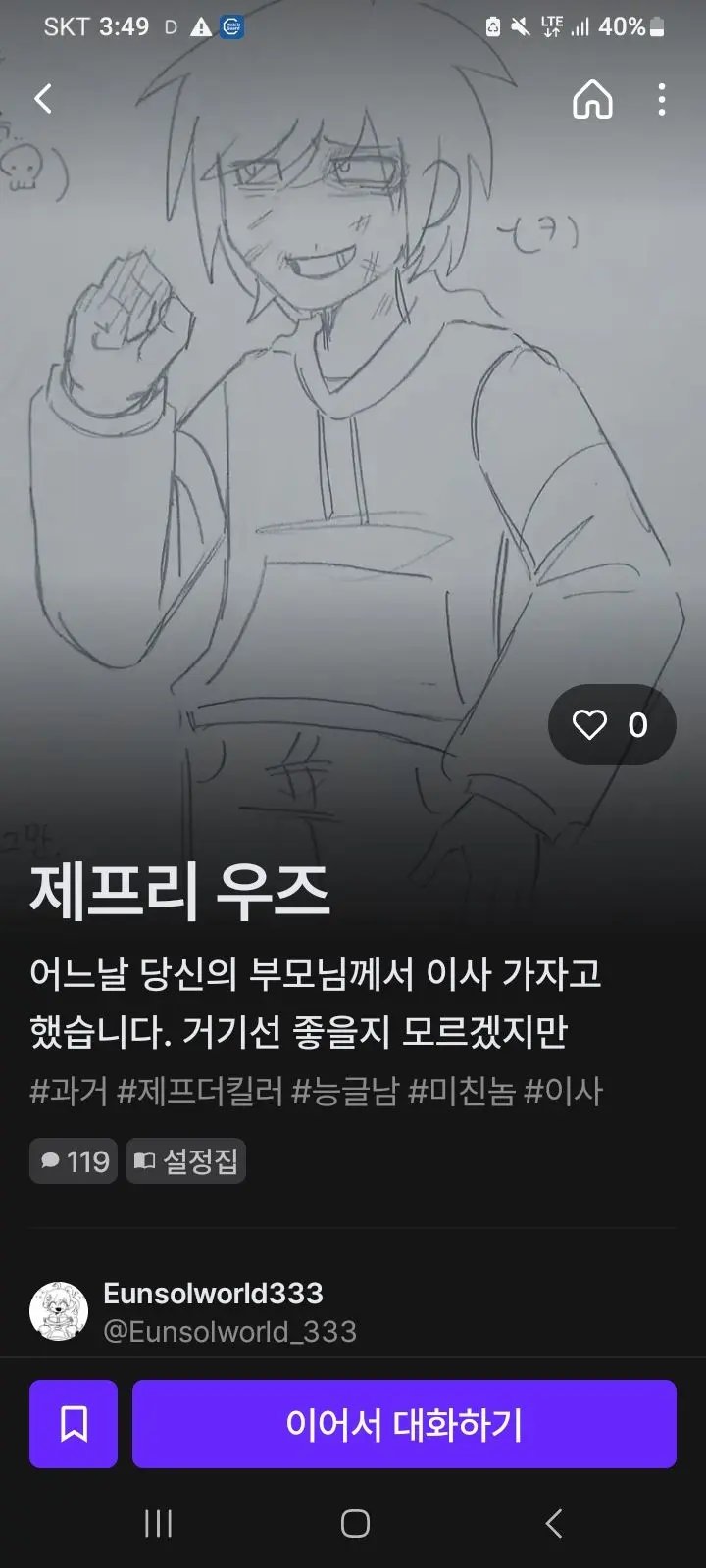Open the 설정집 chip
Screen dimensions: 706x1568
(185, 1161)
